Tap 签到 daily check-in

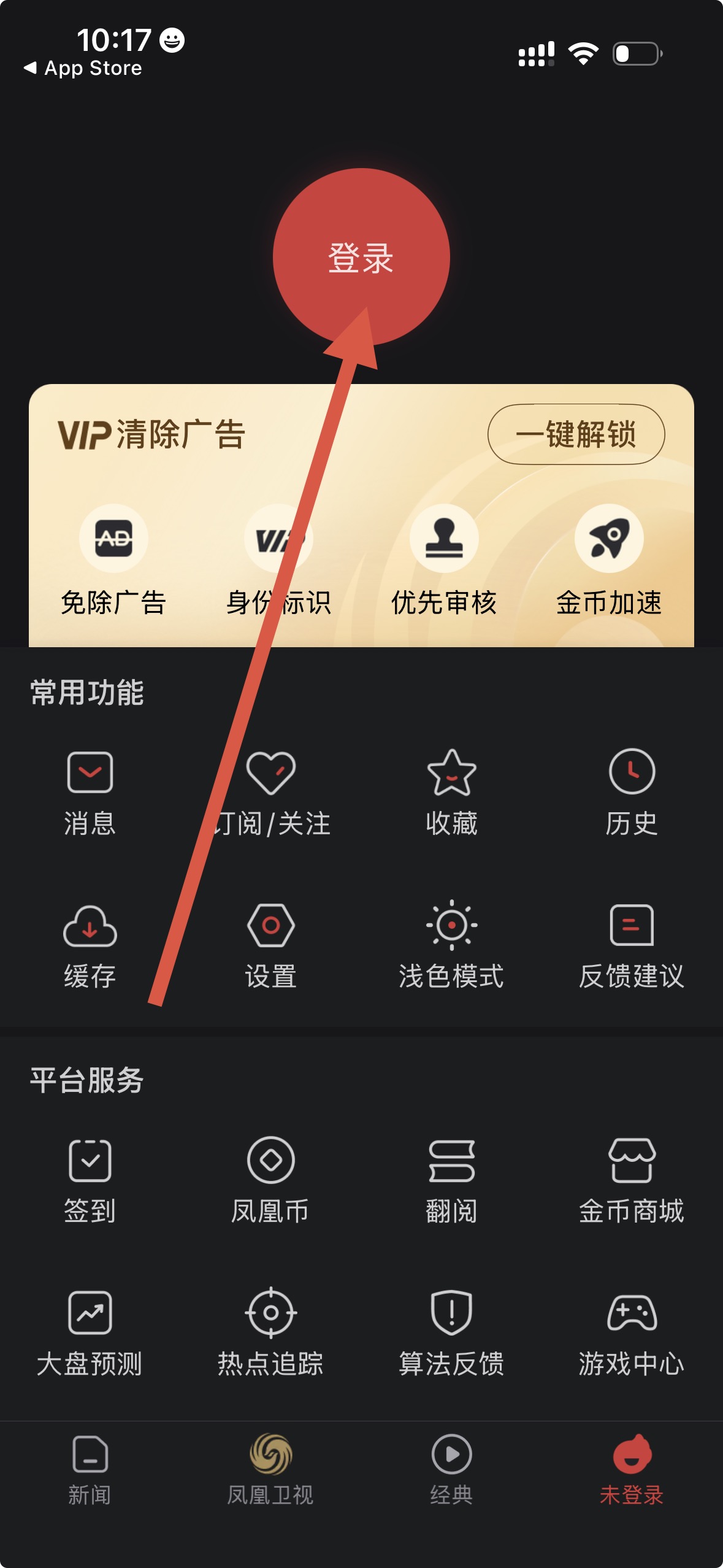point(90,1180)
